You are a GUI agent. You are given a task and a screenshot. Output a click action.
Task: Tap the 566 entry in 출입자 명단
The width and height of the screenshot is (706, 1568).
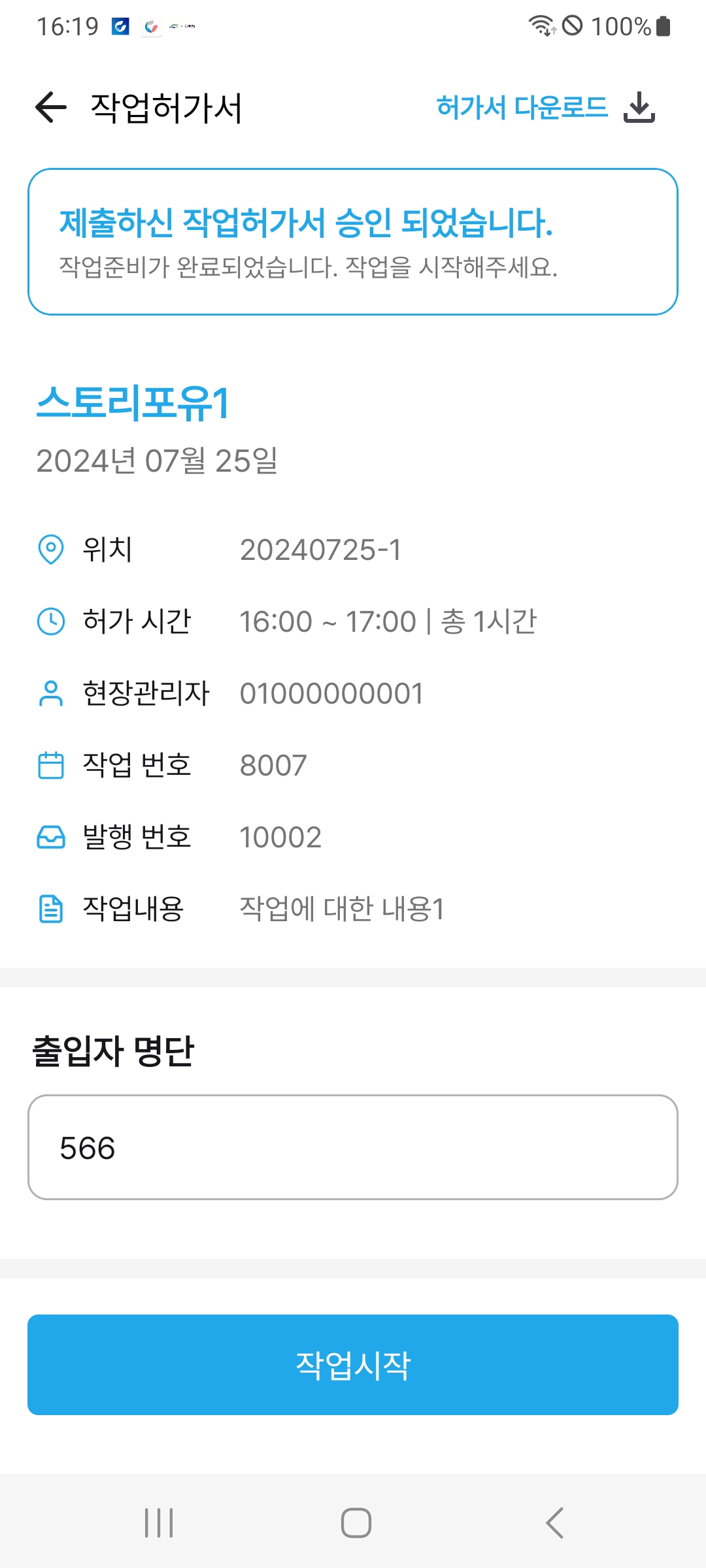tap(353, 1147)
